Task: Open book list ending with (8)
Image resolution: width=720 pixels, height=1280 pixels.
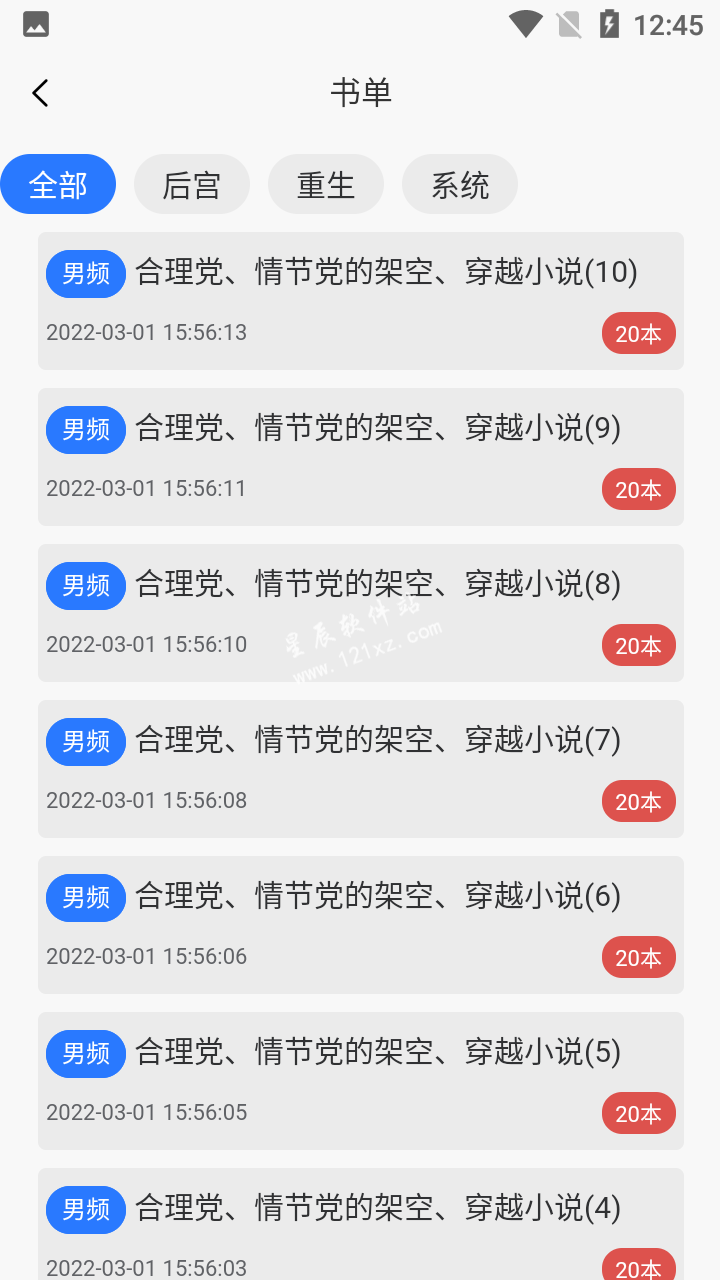Action: 361,613
